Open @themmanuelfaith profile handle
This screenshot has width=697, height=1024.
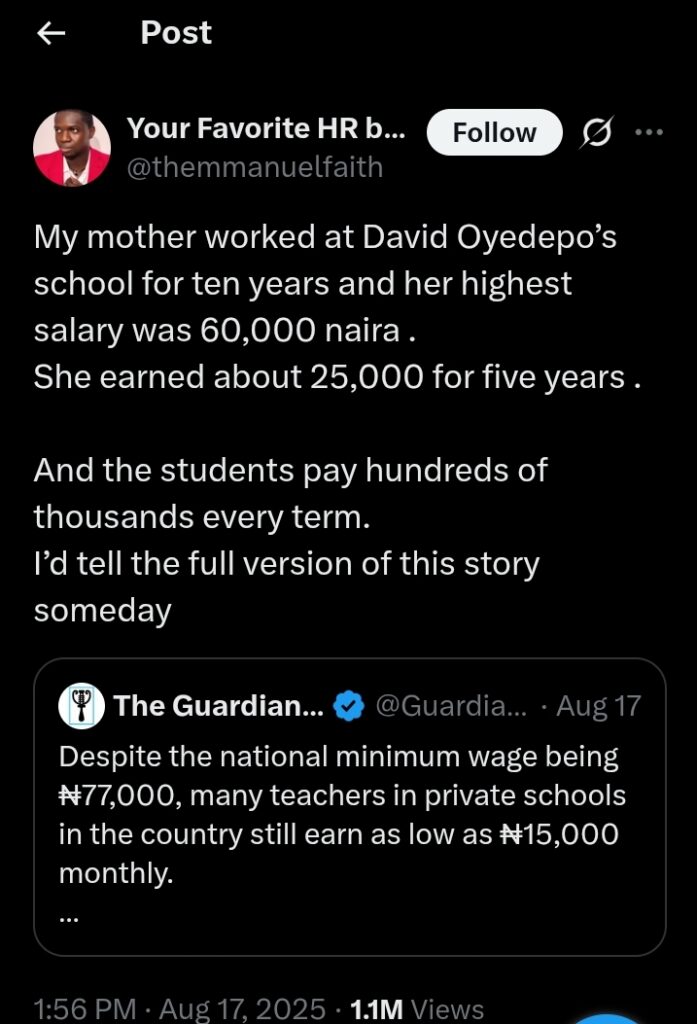pos(254,166)
